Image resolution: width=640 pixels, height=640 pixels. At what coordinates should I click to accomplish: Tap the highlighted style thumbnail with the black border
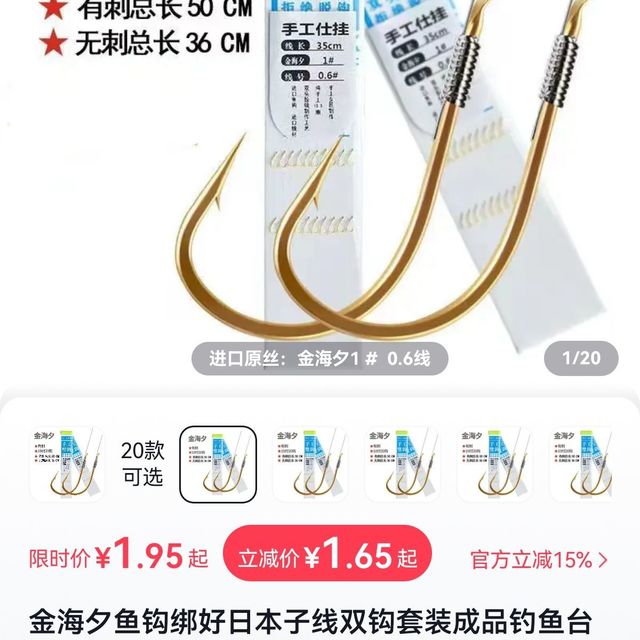coord(217,464)
